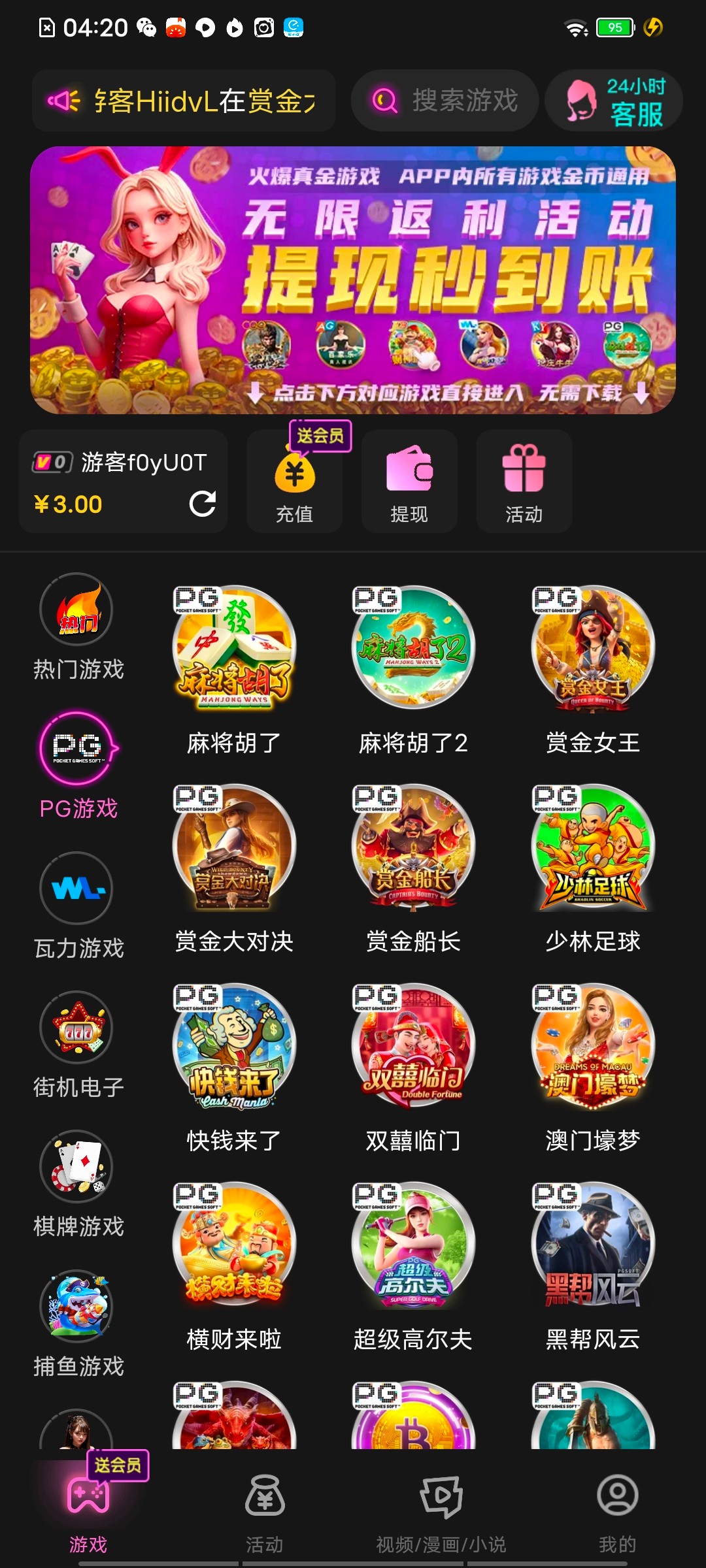Open the 活动 gift button

tap(524, 482)
